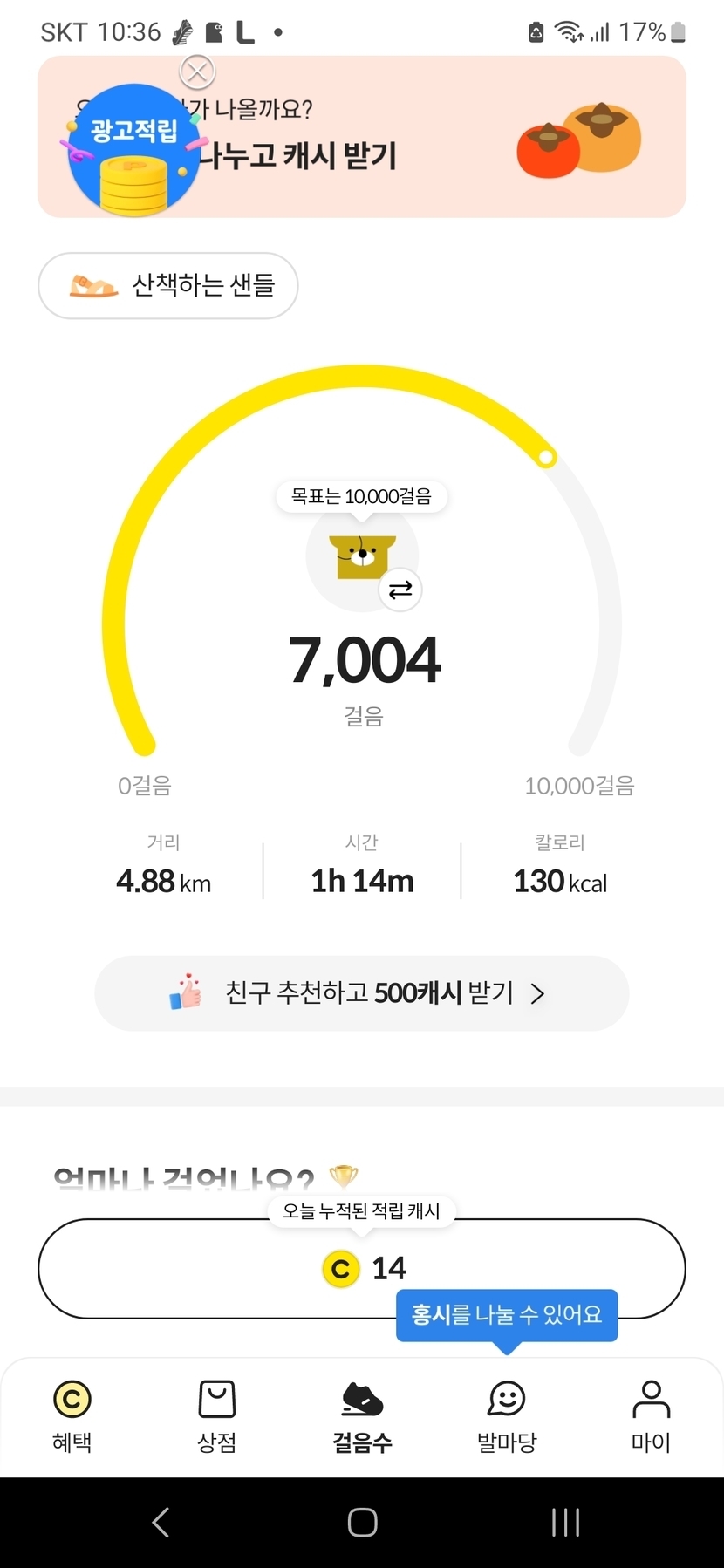Switch to the 혜택 tab
Screen dimensions: 724x1568
[x=72, y=1415]
